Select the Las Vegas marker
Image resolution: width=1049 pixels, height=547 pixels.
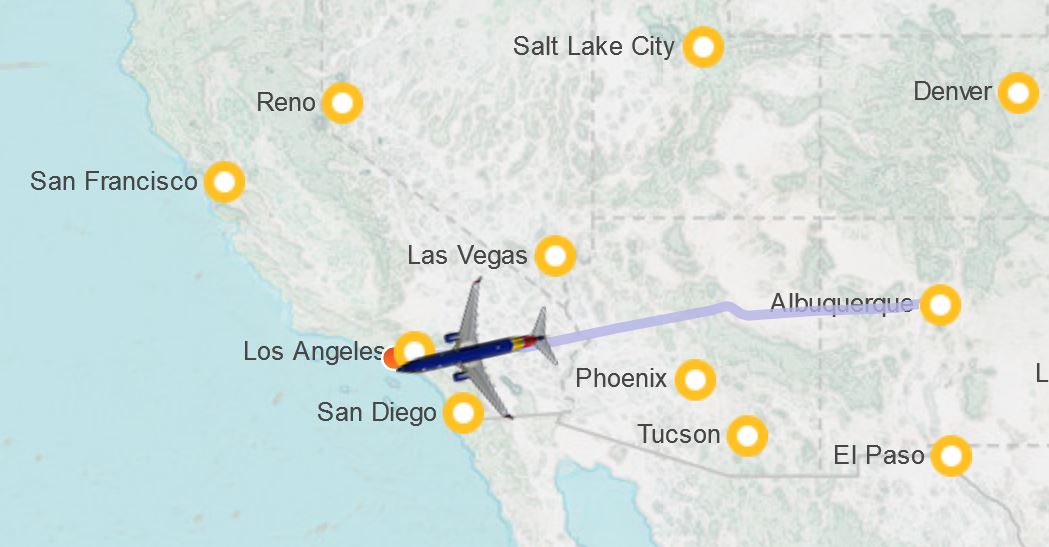(554, 256)
